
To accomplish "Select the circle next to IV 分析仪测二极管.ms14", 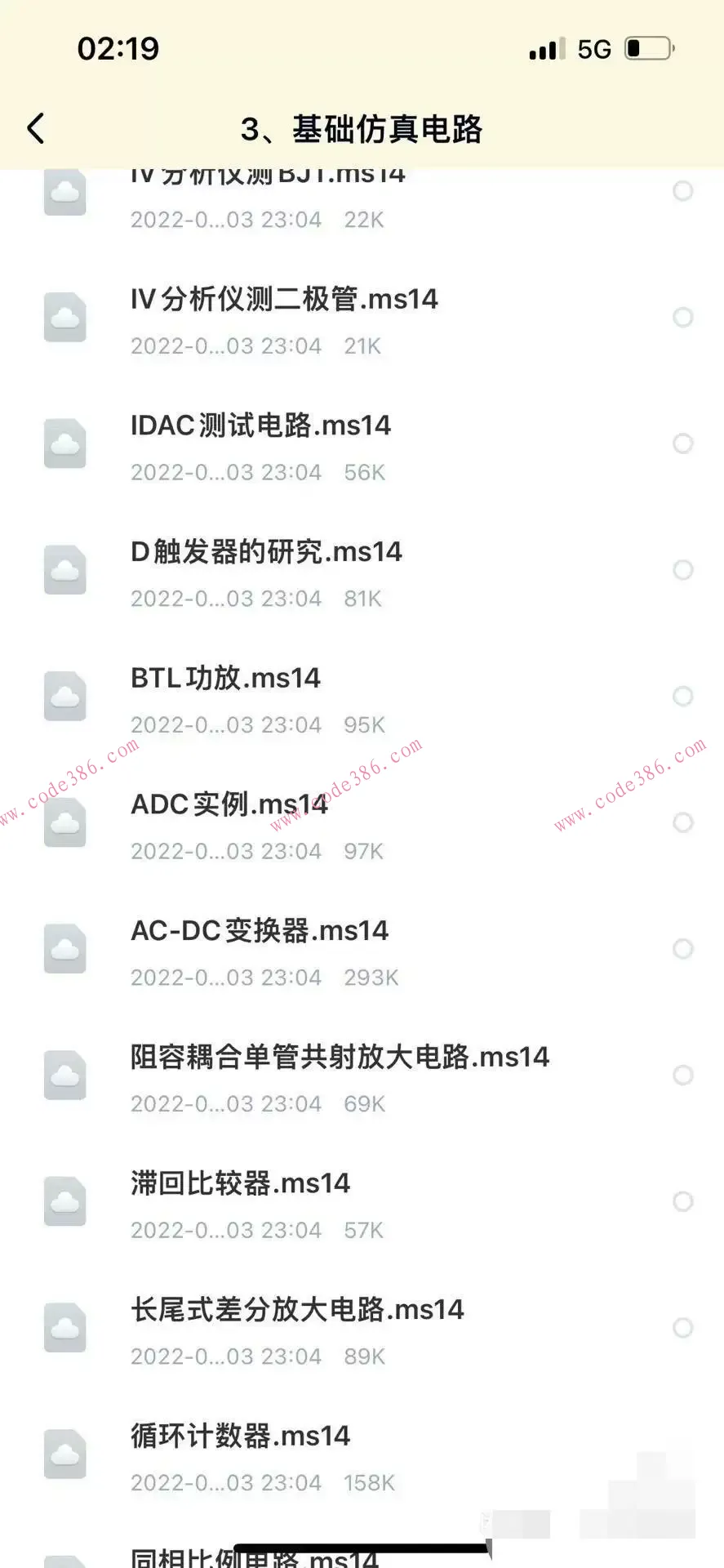I will click(683, 317).
